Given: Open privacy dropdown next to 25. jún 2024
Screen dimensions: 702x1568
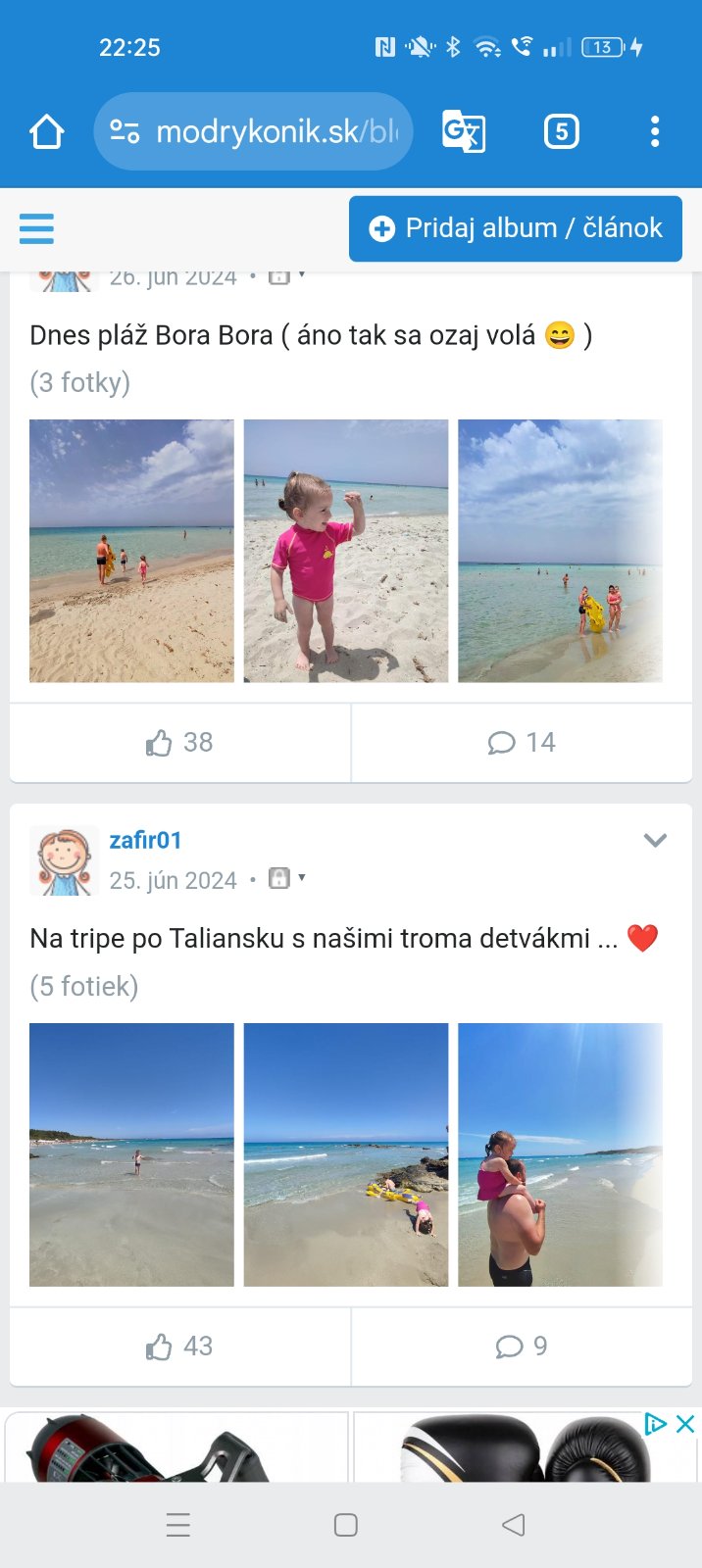Looking at the screenshot, I should 287,878.
